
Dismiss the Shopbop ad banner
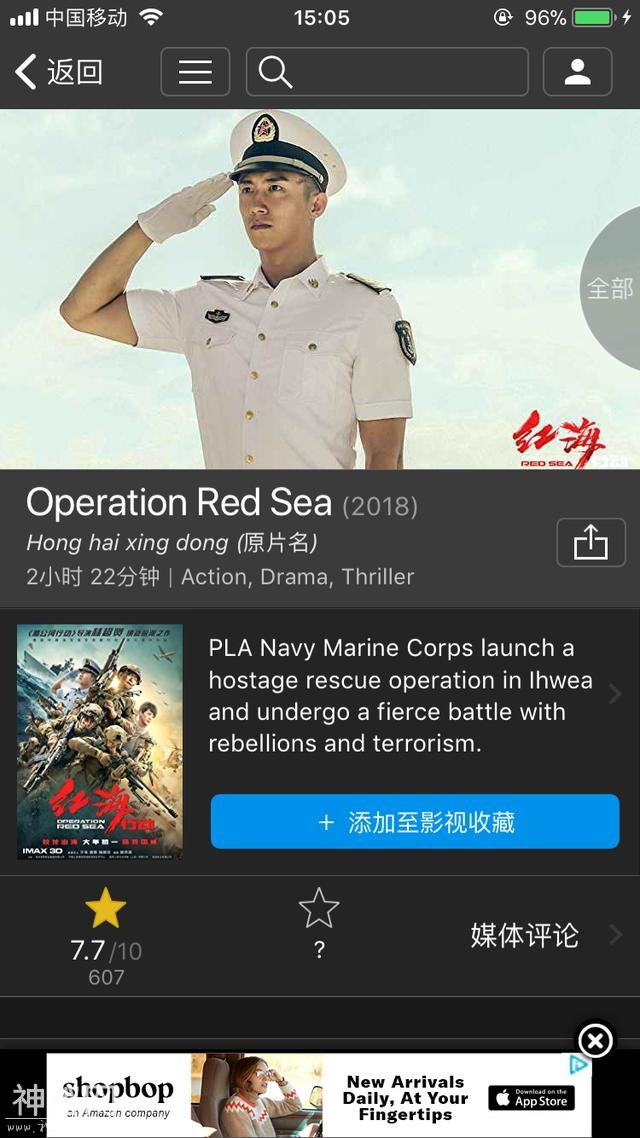595,1041
